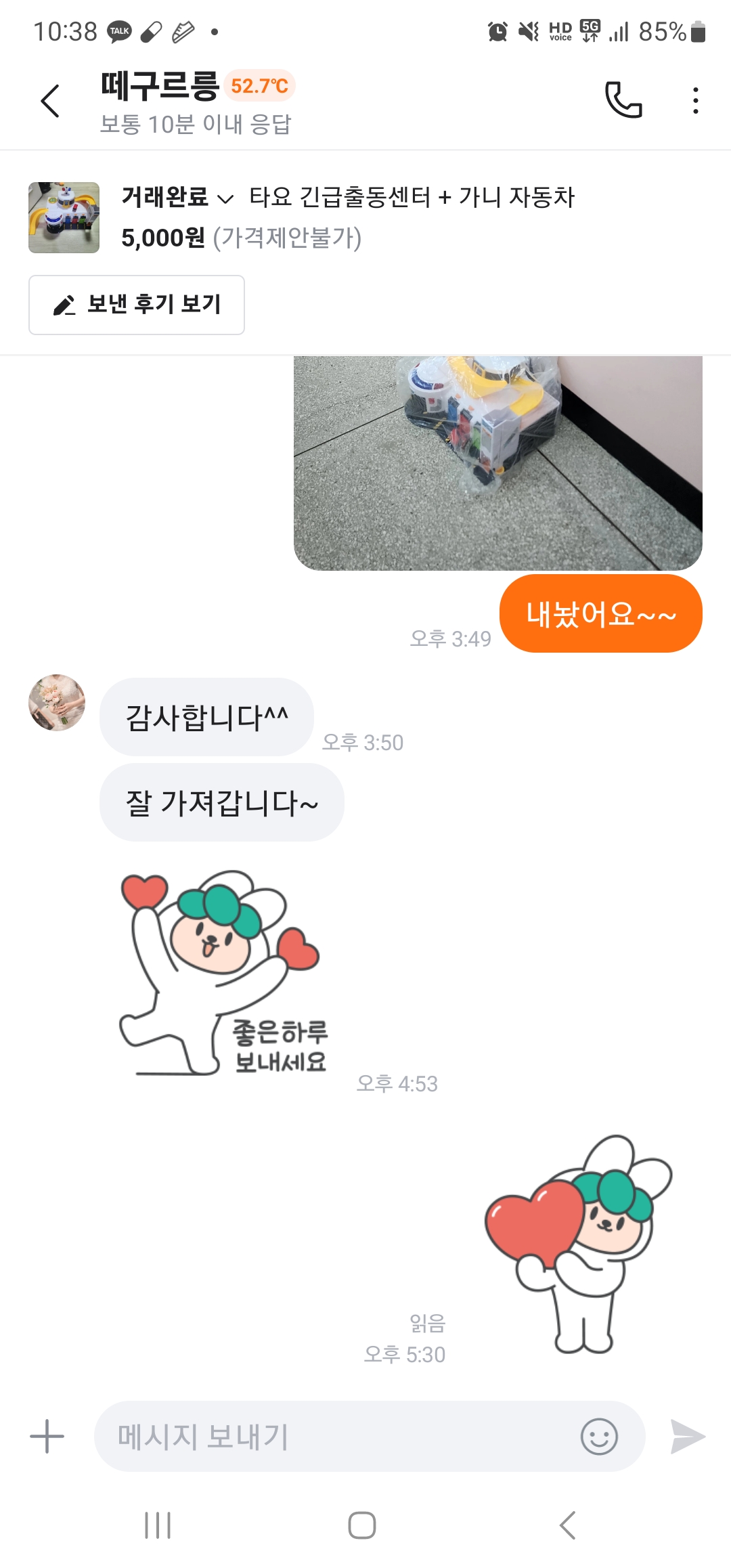Tap the 보낸 후기 보기 button
This screenshot has height=1568, width=731.
tap(137, 305)
